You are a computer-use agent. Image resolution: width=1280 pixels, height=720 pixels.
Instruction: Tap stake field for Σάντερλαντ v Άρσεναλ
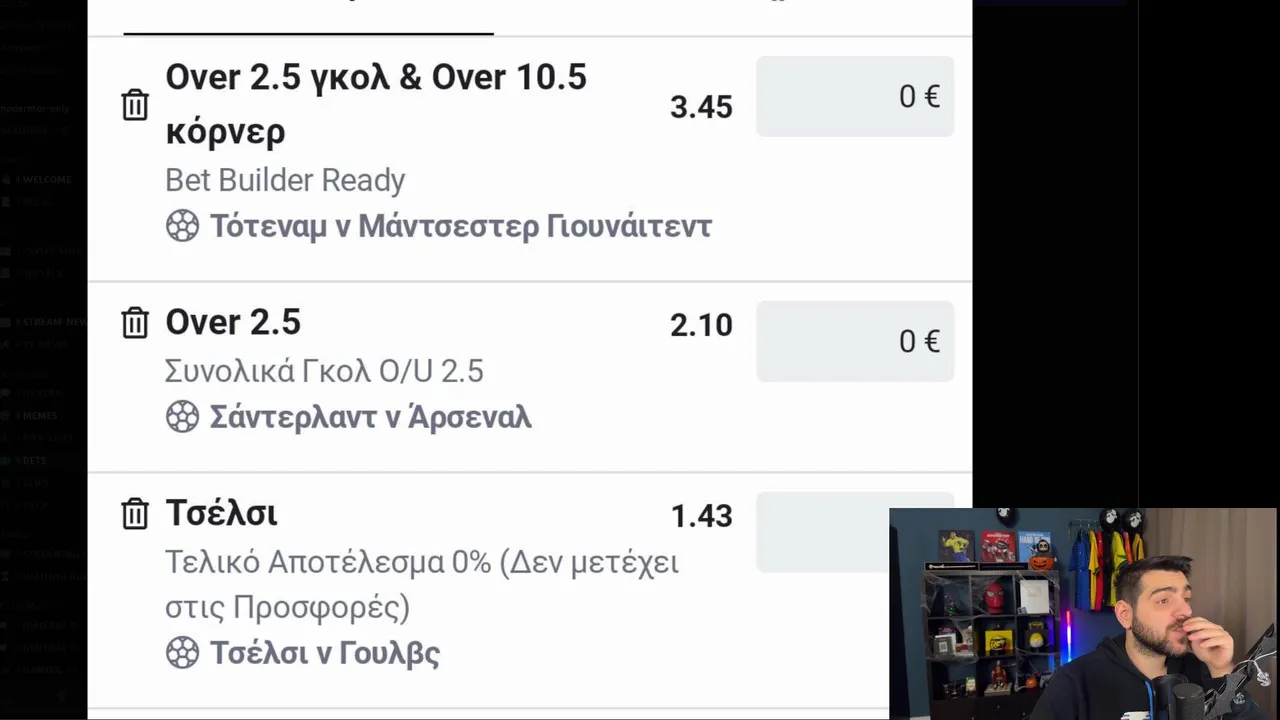pyautogui.click(x=854, y=341)
